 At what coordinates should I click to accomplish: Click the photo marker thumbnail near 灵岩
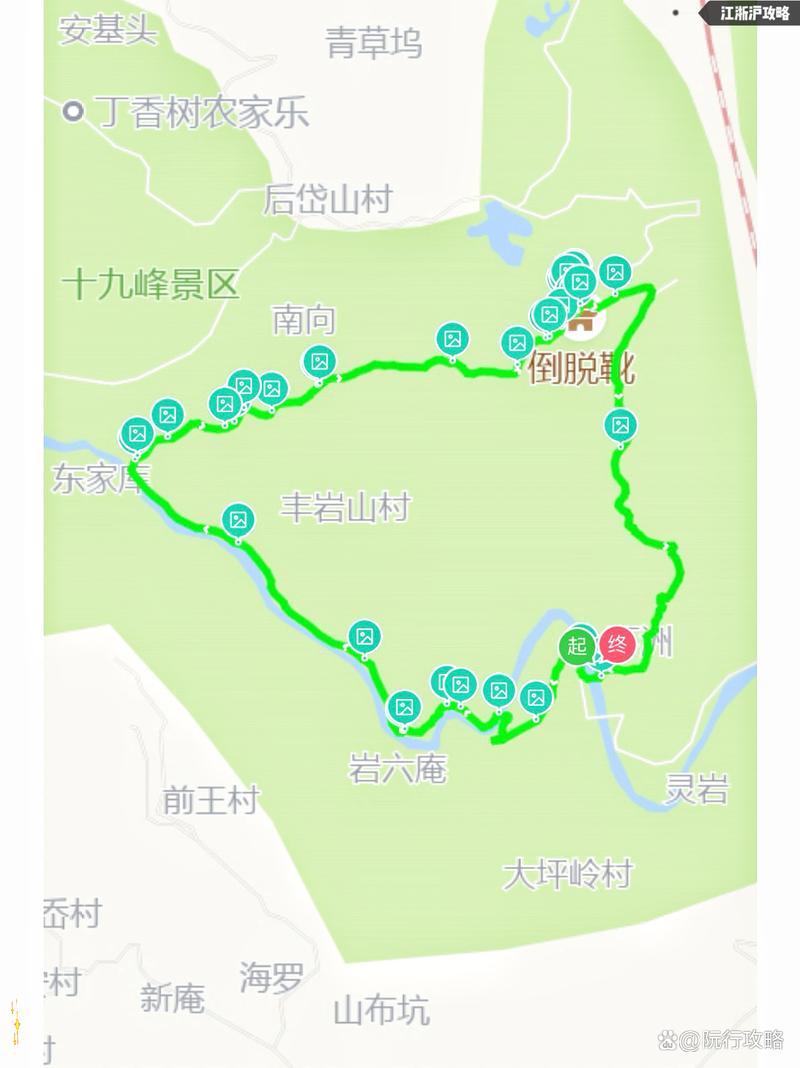coord(535,697)
